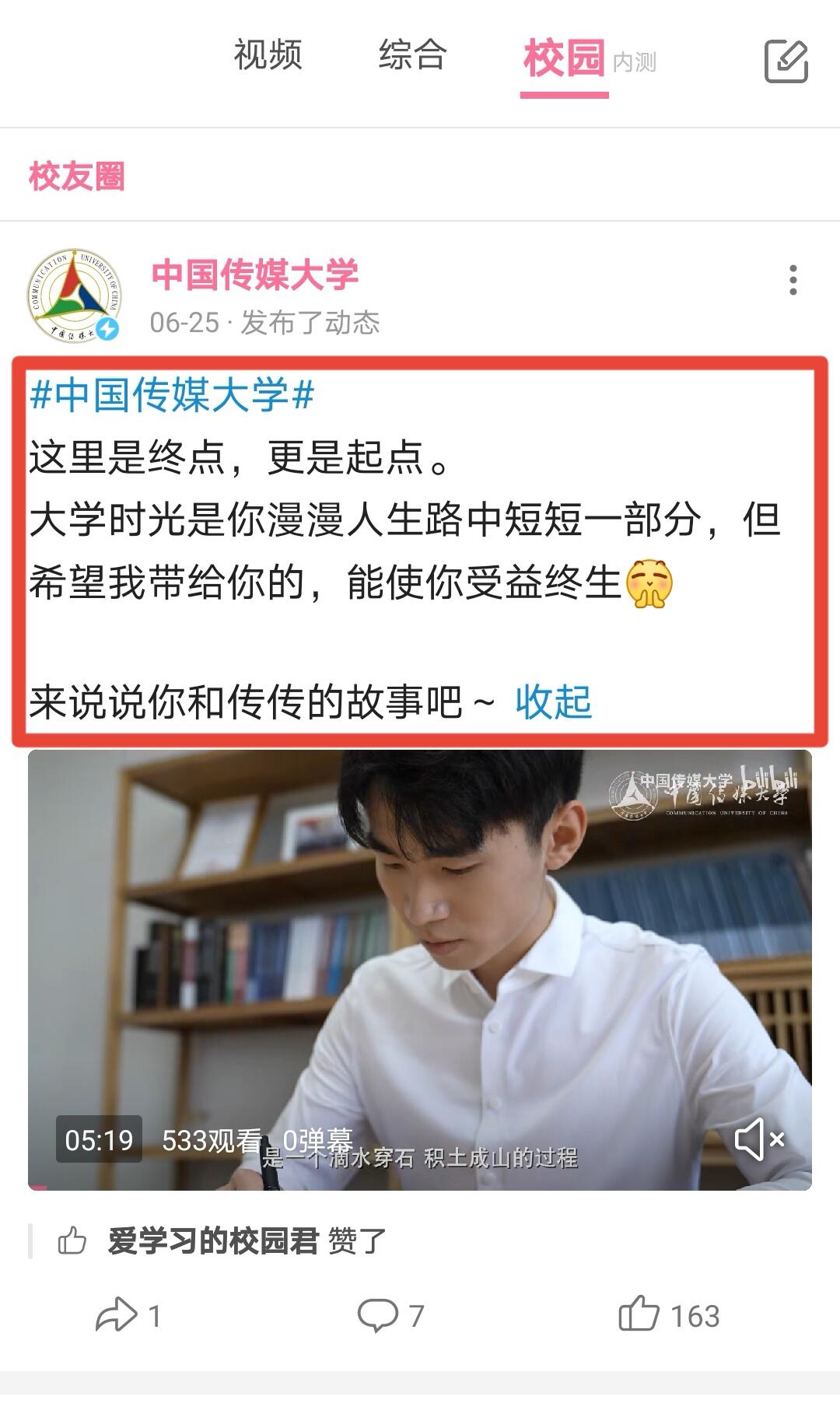Open 爱学习的校园君 profile

213,1240
